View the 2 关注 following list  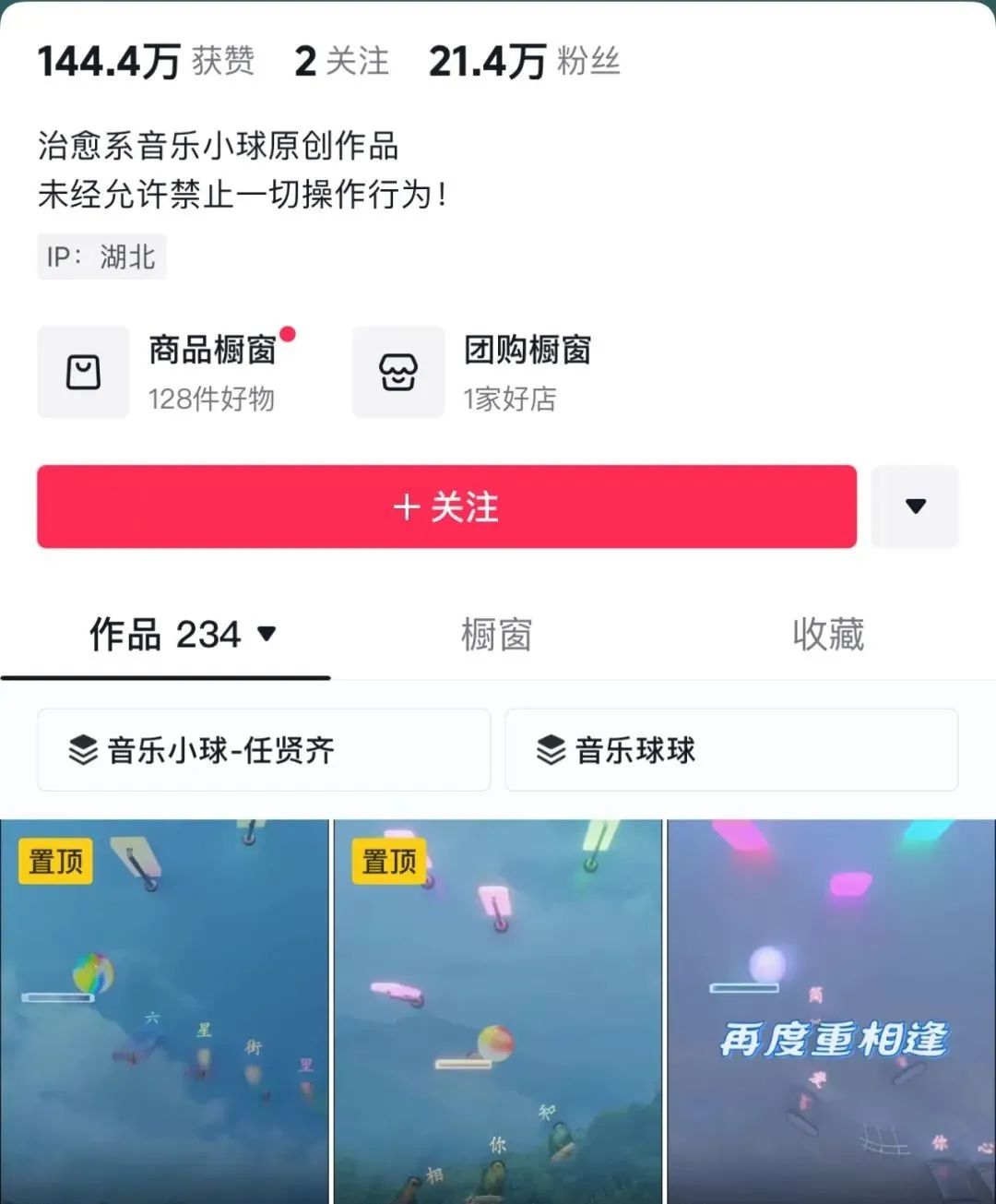pos(341,62)
